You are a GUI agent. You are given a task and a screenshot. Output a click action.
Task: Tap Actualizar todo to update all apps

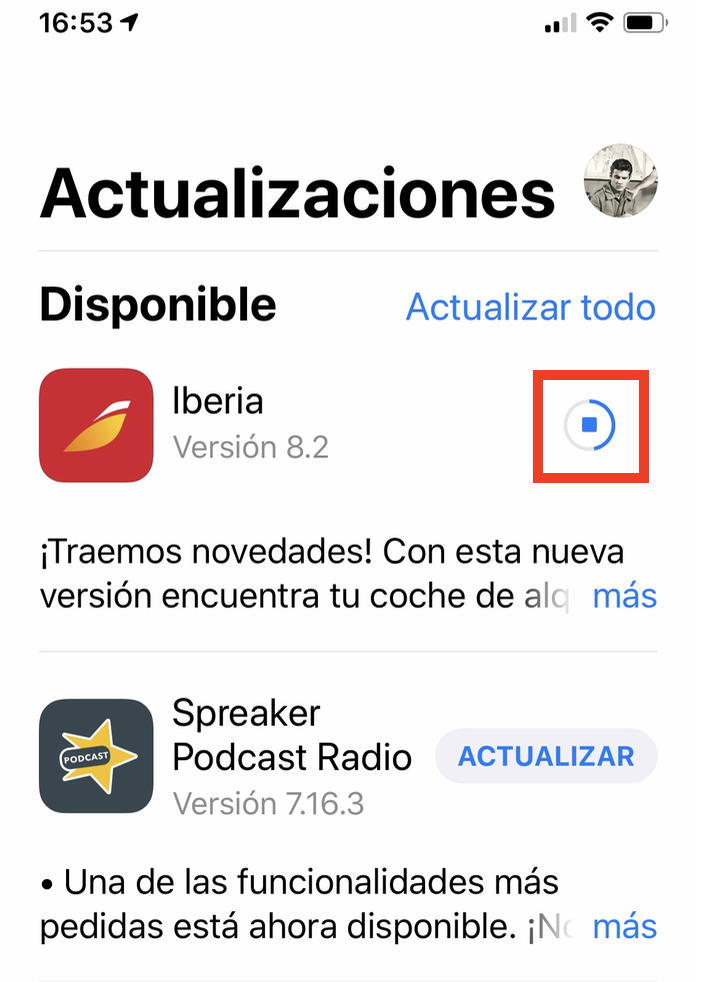pyautogui.click(x=530, y=307)
